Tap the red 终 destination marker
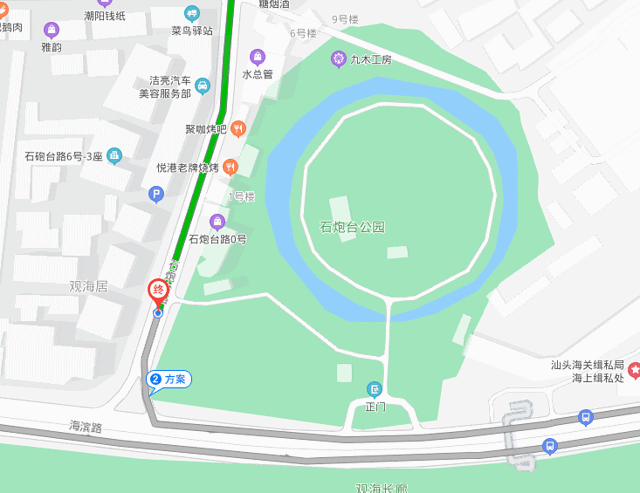 [158, 291]
